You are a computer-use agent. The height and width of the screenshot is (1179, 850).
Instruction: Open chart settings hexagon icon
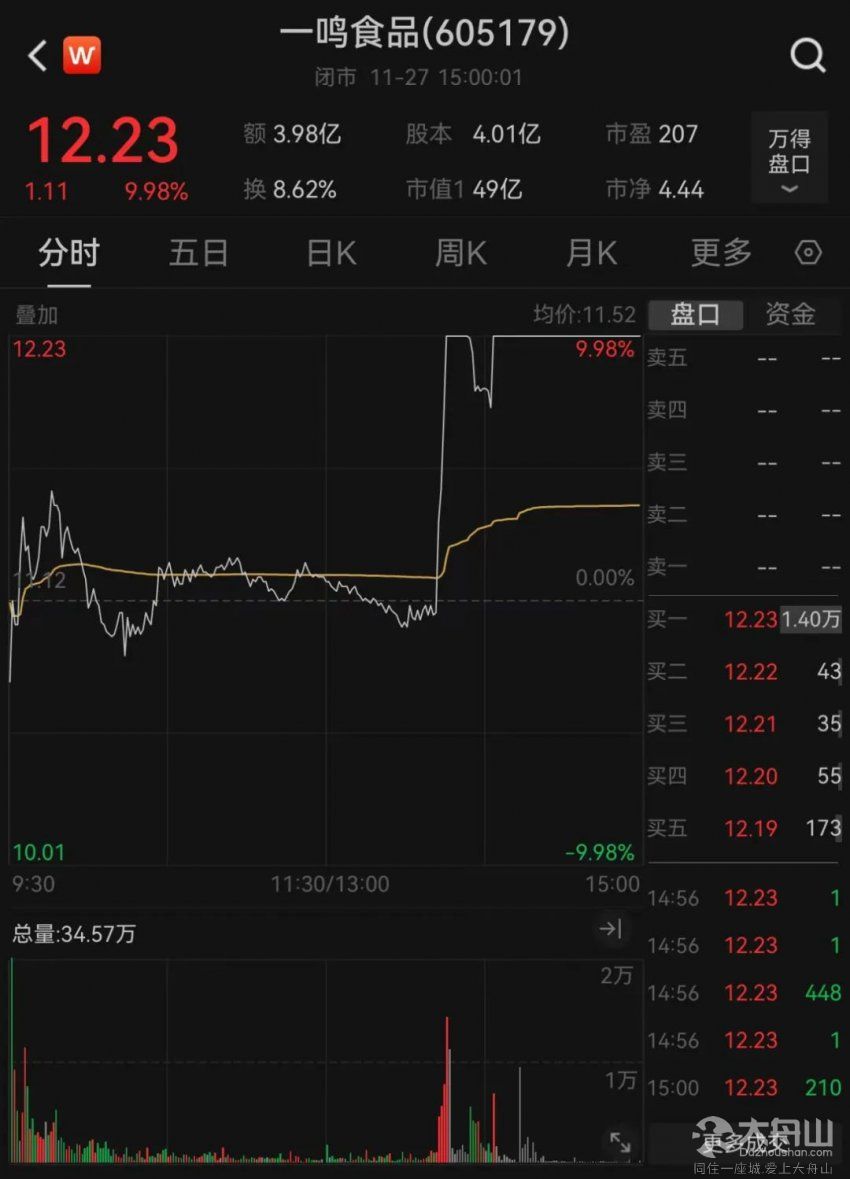point(808,253)
